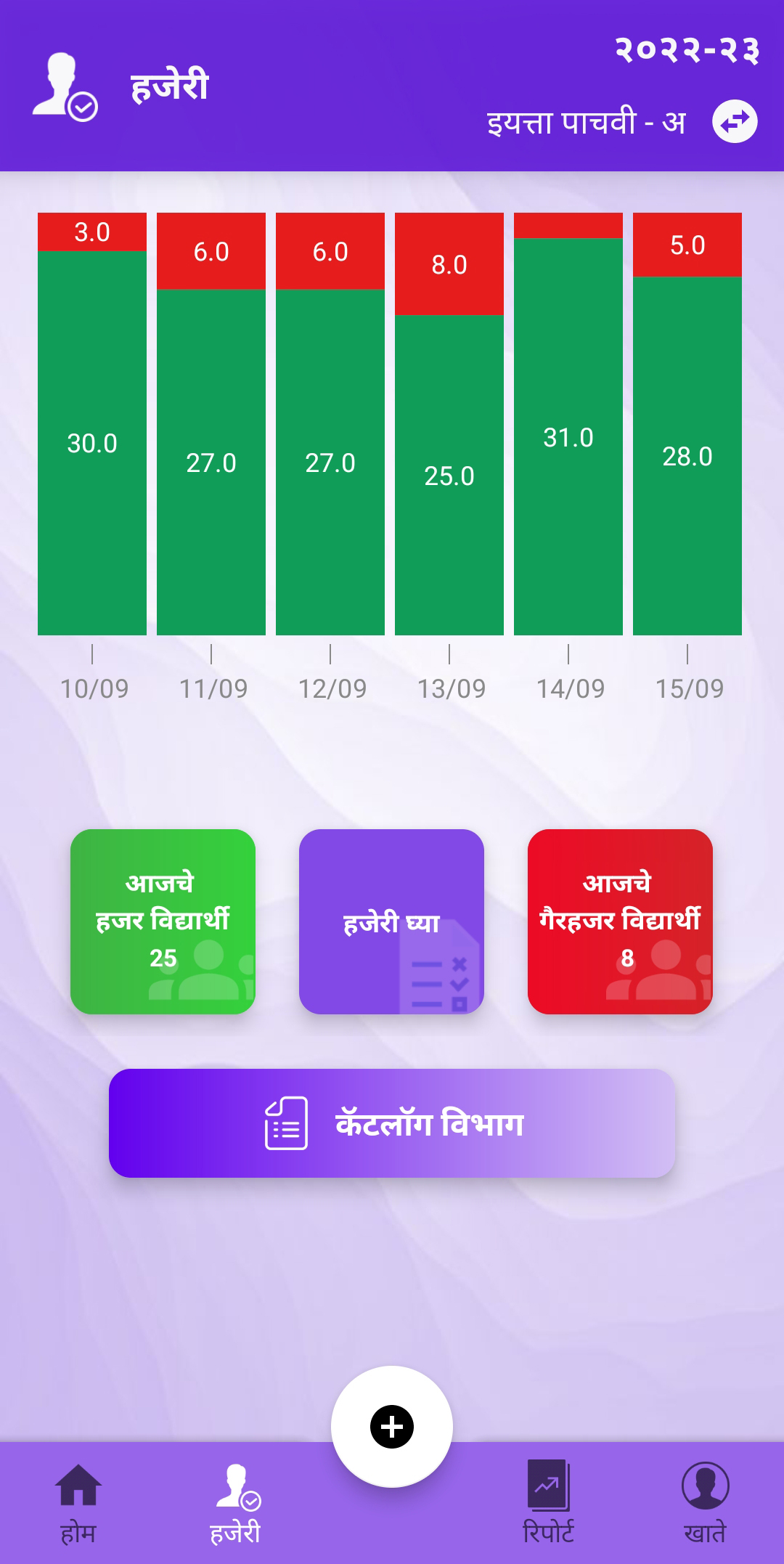
Task: Tap the class switch arrows icon
Action: (734, 121)
